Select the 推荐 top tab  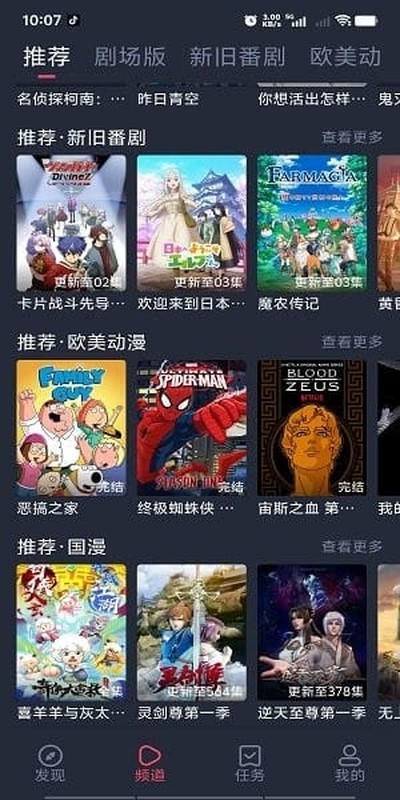point(46,57)
